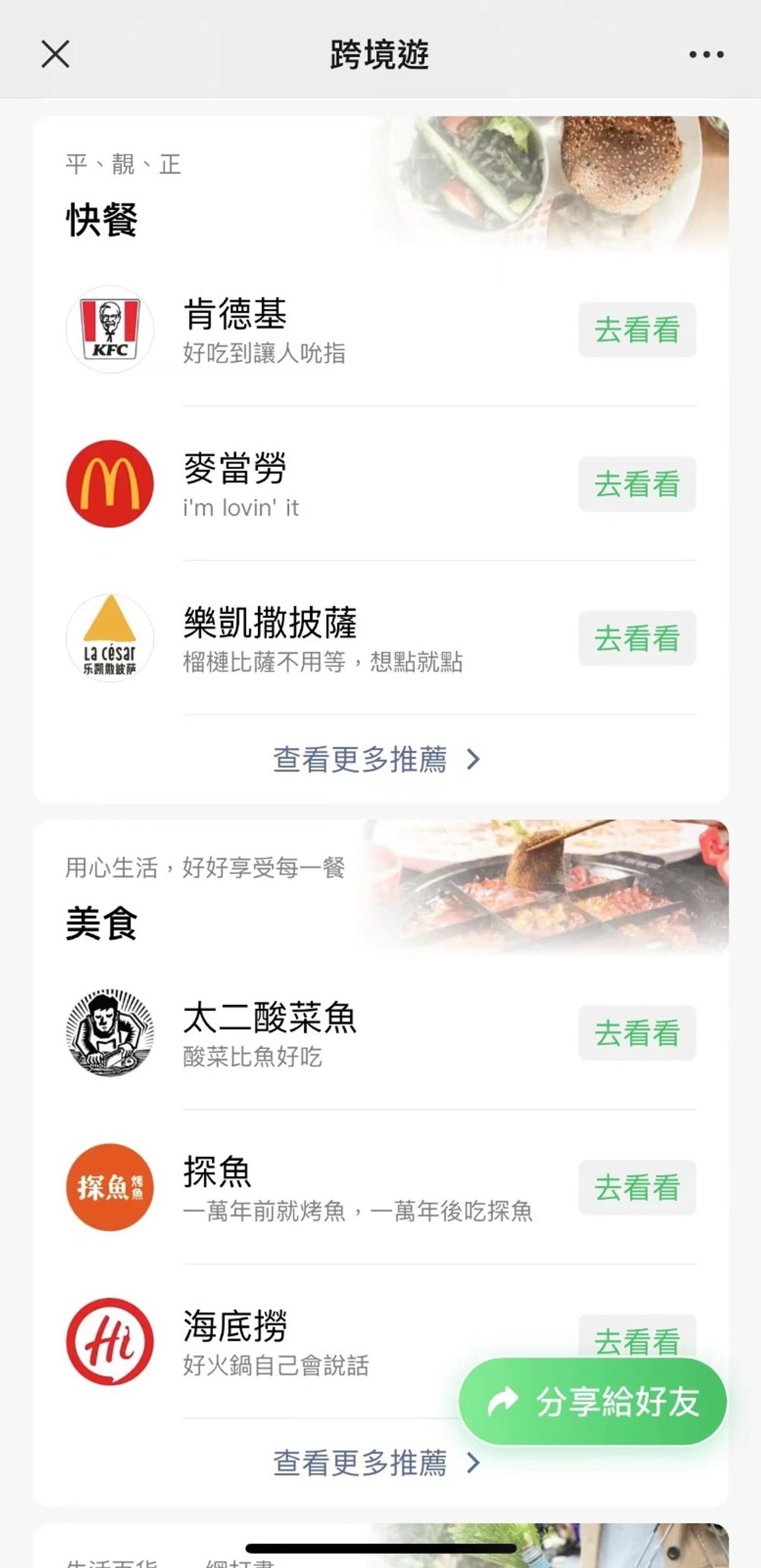Image resolution: width=761 pixels, height=1568 pixels.
Task: Tap 去看看 next to 肯德基
Action: tap(637, 329)
